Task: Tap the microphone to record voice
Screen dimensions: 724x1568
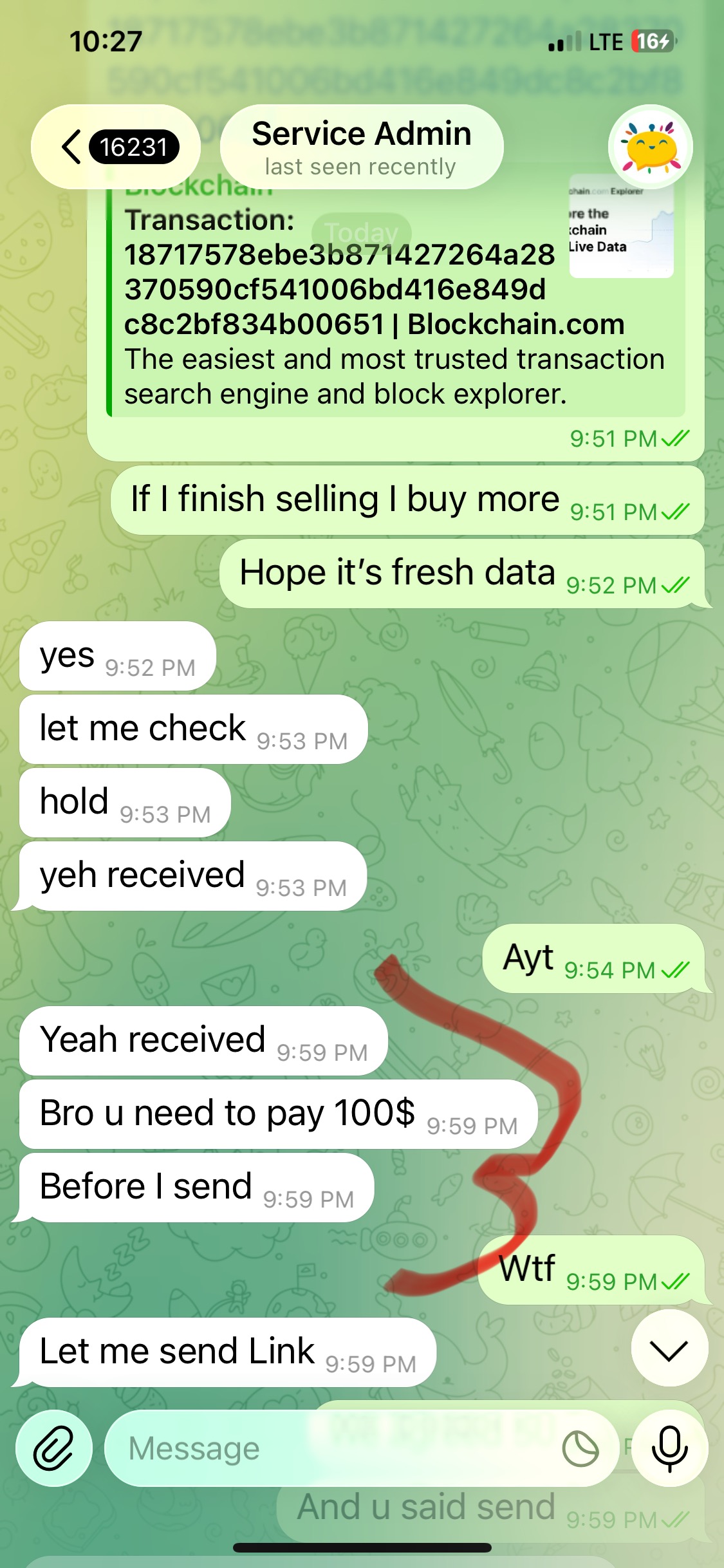Action: (x=669, y=1448)
